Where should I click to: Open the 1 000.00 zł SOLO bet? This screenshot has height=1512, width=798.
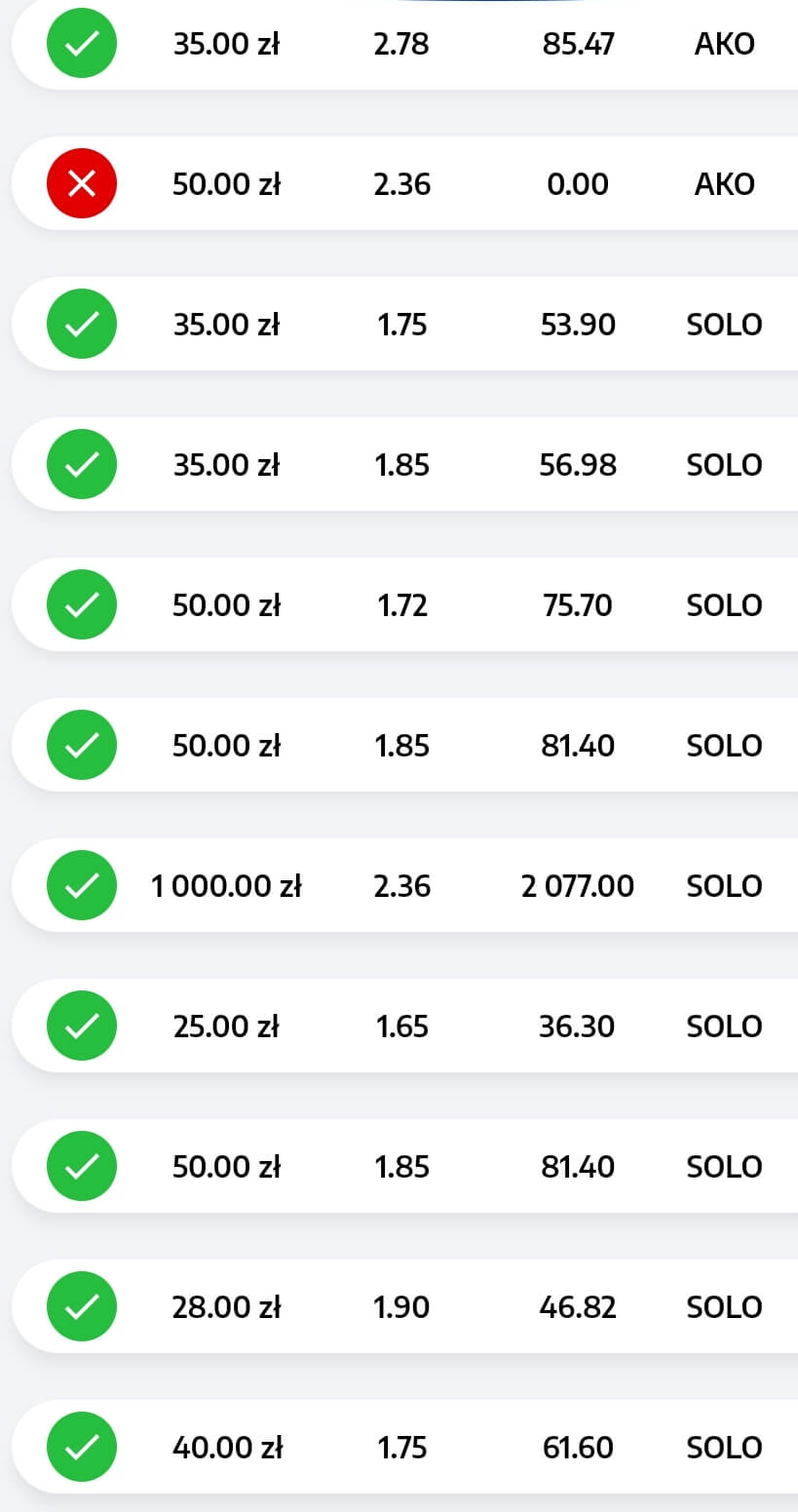[403, 885]
